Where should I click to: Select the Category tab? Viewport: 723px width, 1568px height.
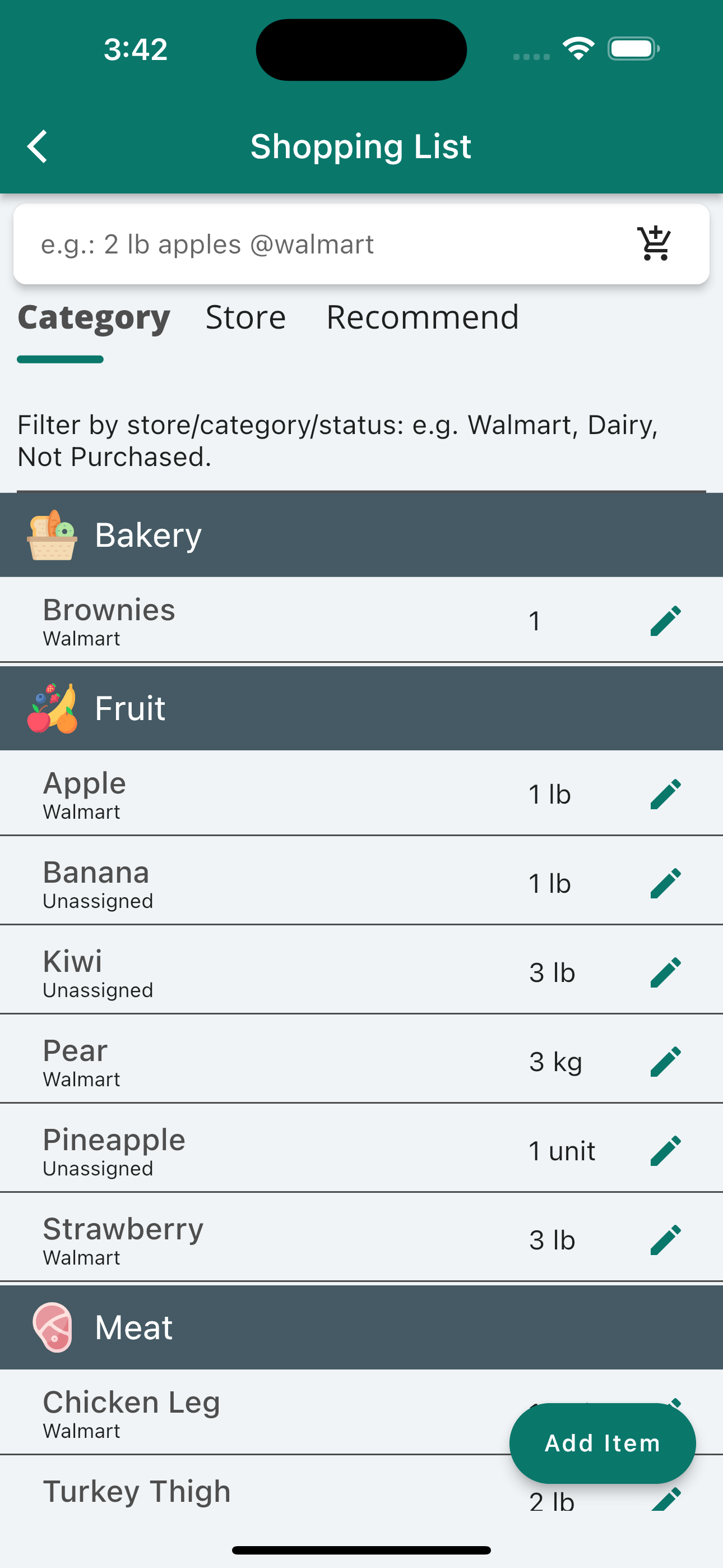coord(94,318)
